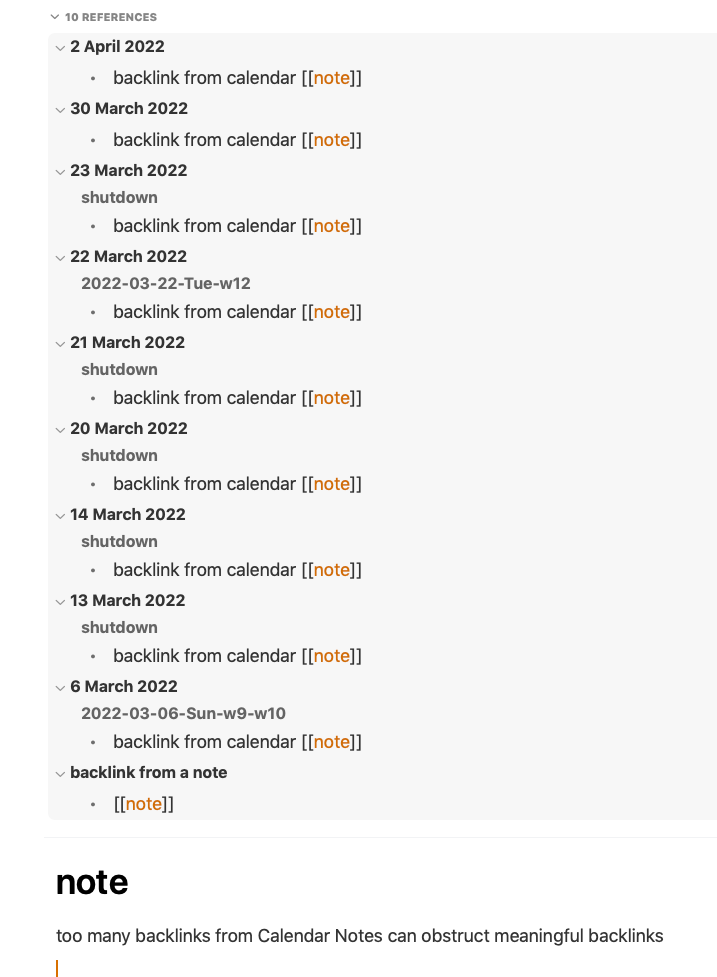Collapse the 23 March 2022 backlinks
The width and height of the screenshot is (717, 977).
(60, 171)
